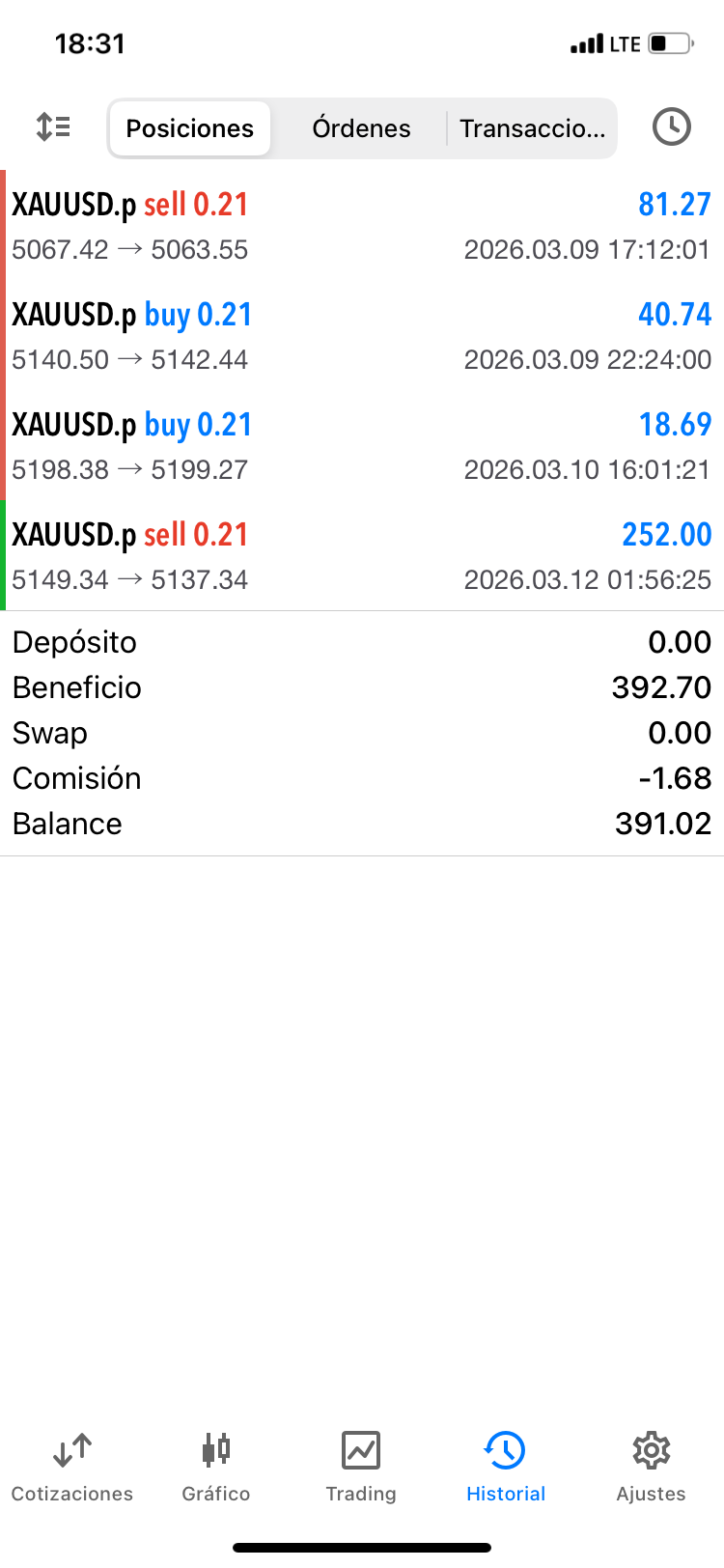
Task: Select the Posiciones segment
Action: (190, 128)
